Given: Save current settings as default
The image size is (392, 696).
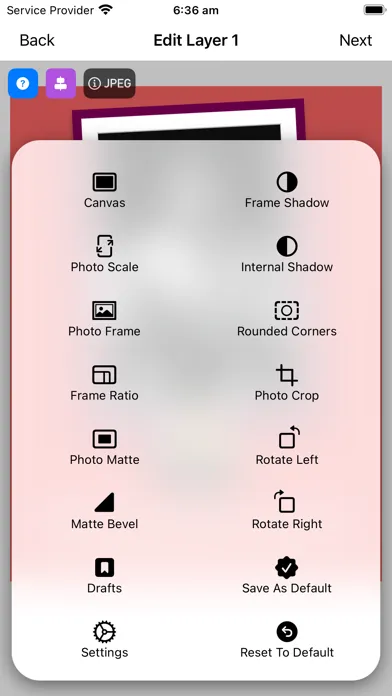Looking at the screenshot, I should point(287,577).
